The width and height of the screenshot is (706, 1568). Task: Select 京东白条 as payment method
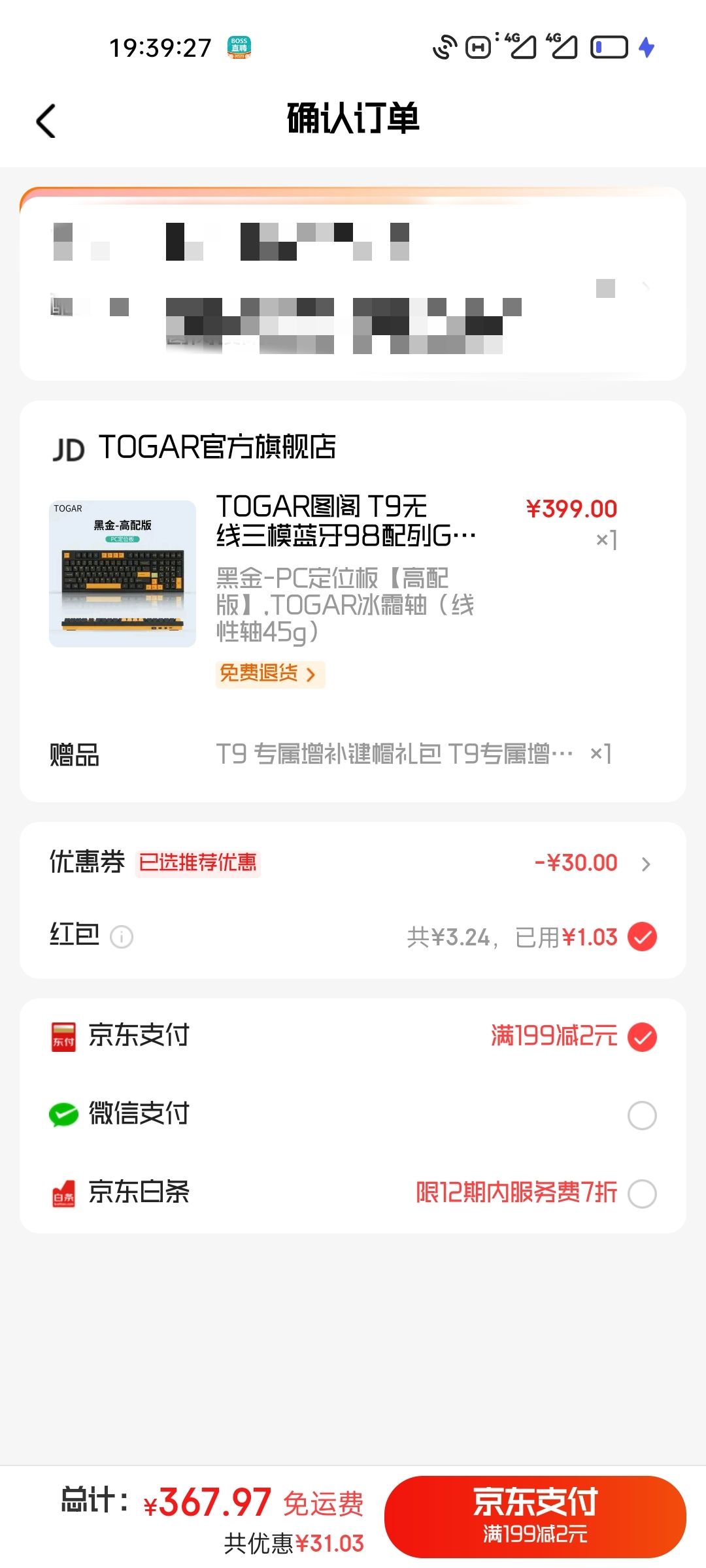(643, 1192)
